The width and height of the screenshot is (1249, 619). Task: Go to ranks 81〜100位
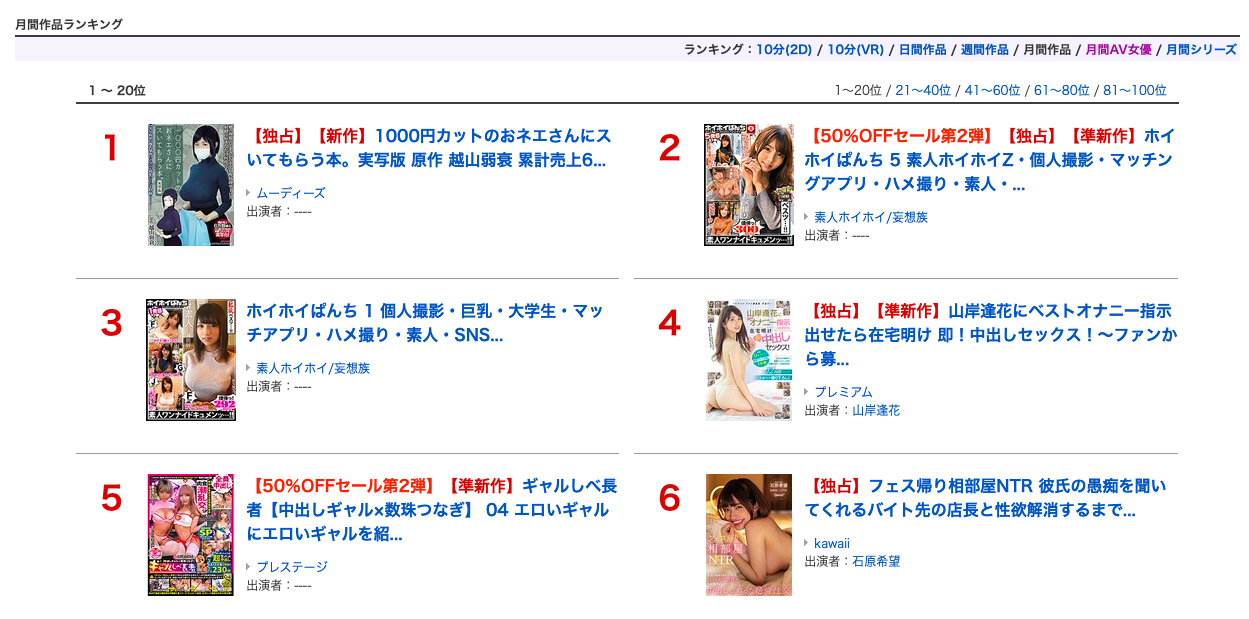pyautogui.click(x=1134, y=90)
